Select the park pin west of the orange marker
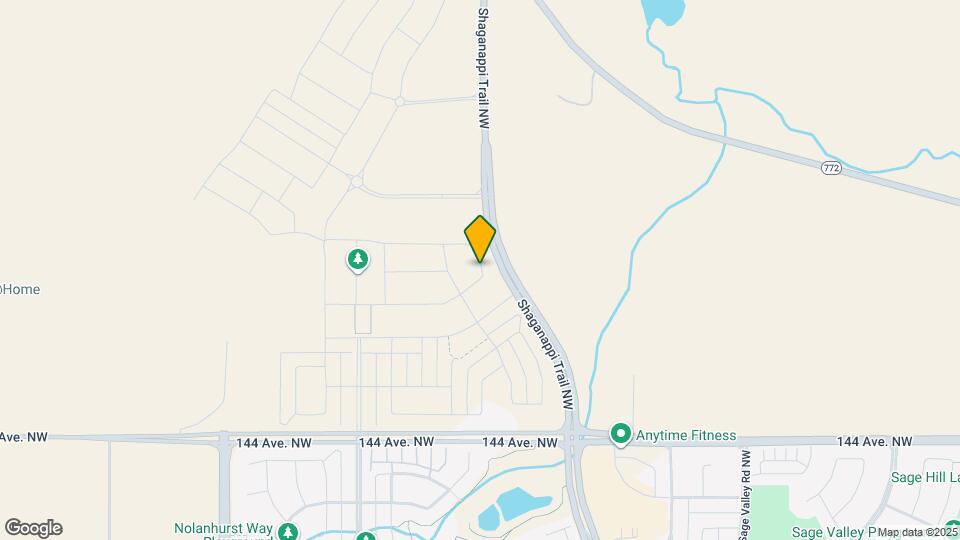 click(x=358, y=260)
